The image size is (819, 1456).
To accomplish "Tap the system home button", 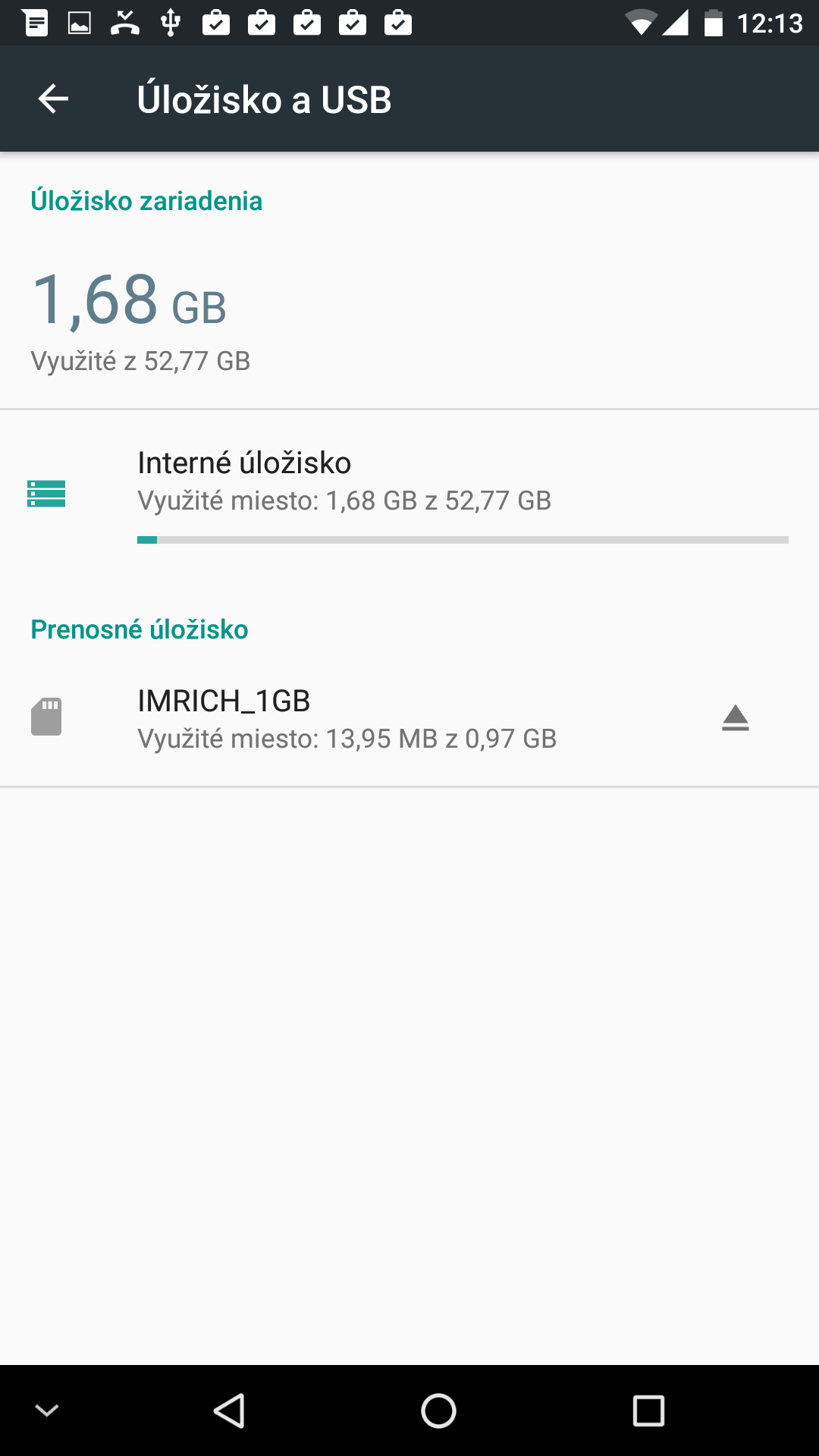I will (438, 1410).
